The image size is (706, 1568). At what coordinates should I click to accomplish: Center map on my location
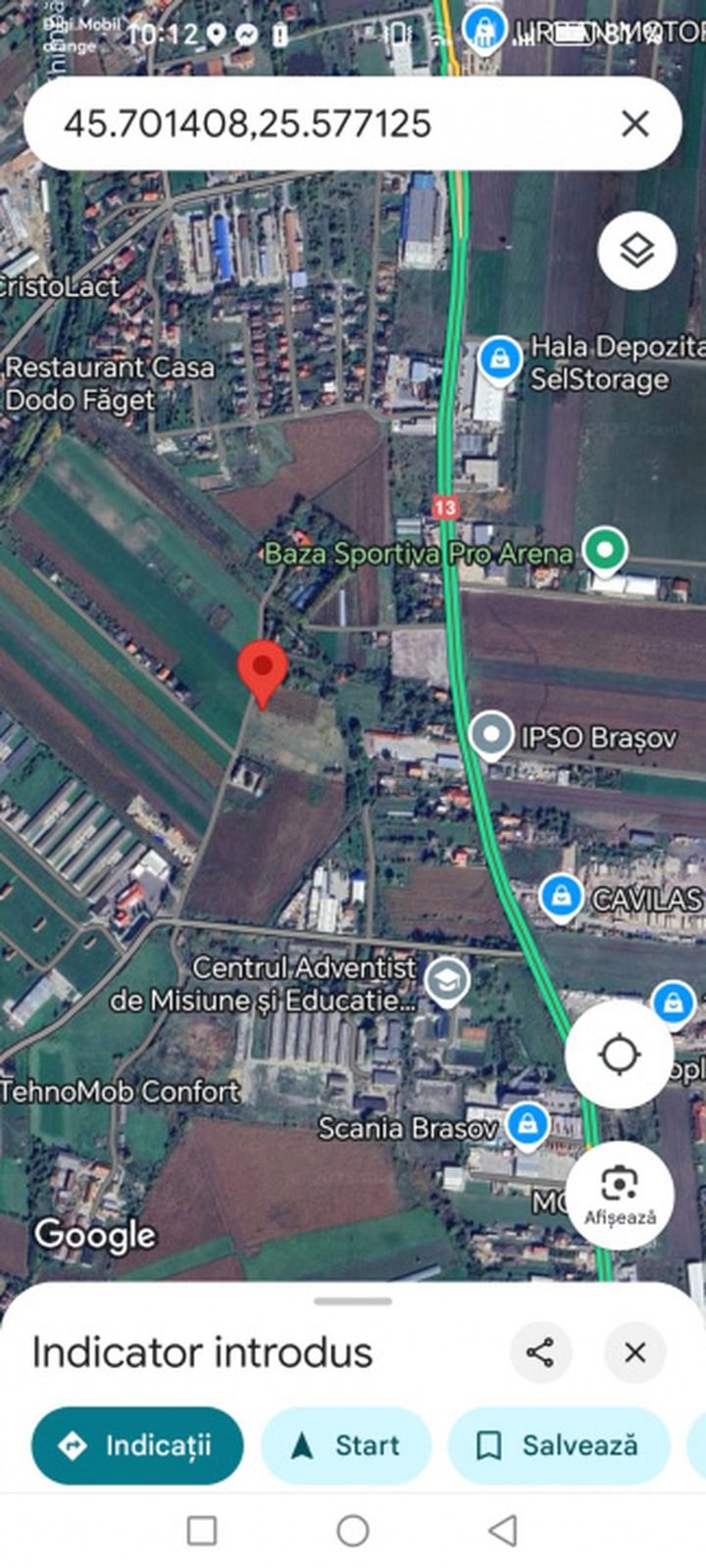click(x=619, y=1055)
